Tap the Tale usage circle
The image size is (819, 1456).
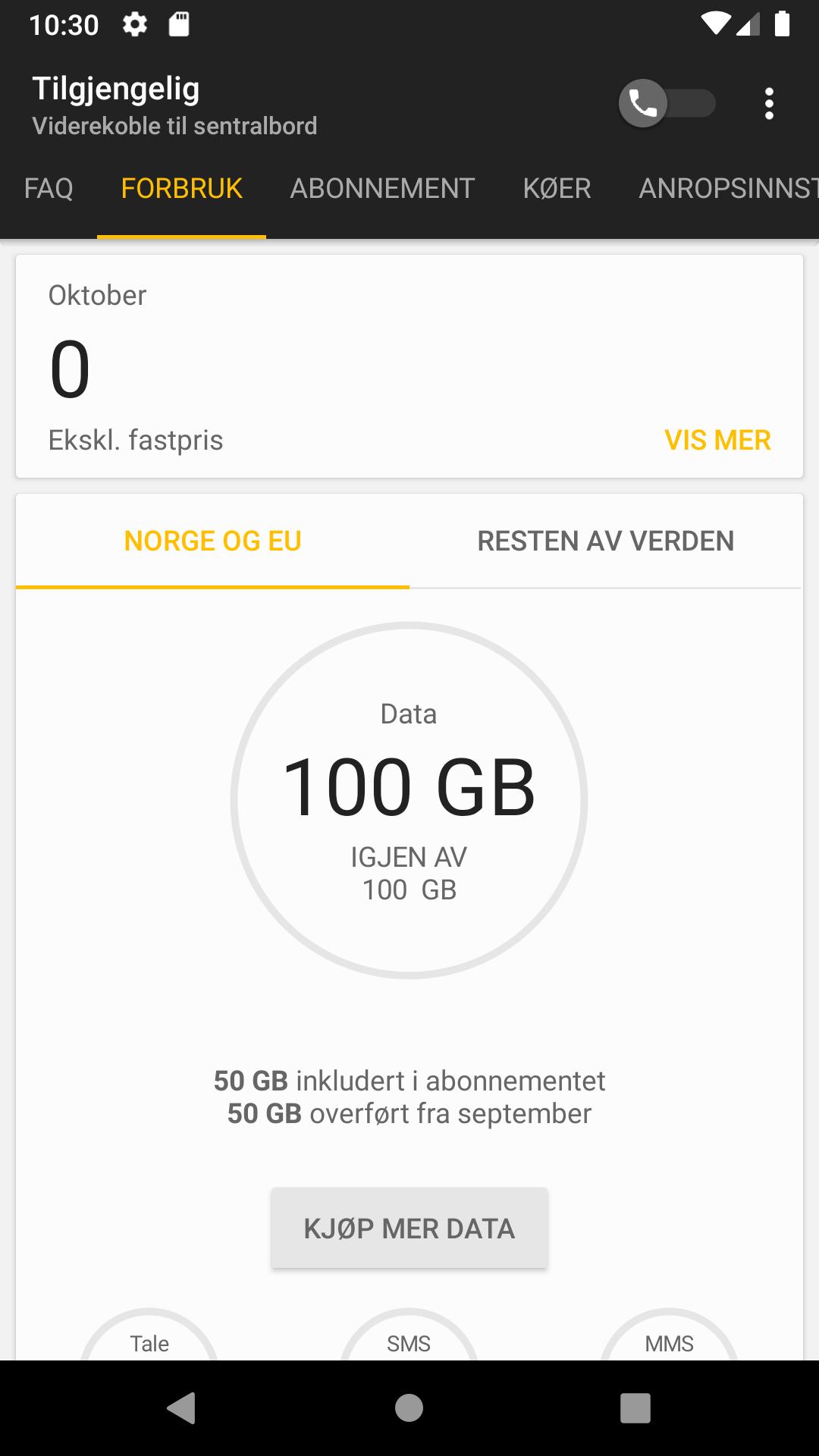[149, 1346]
